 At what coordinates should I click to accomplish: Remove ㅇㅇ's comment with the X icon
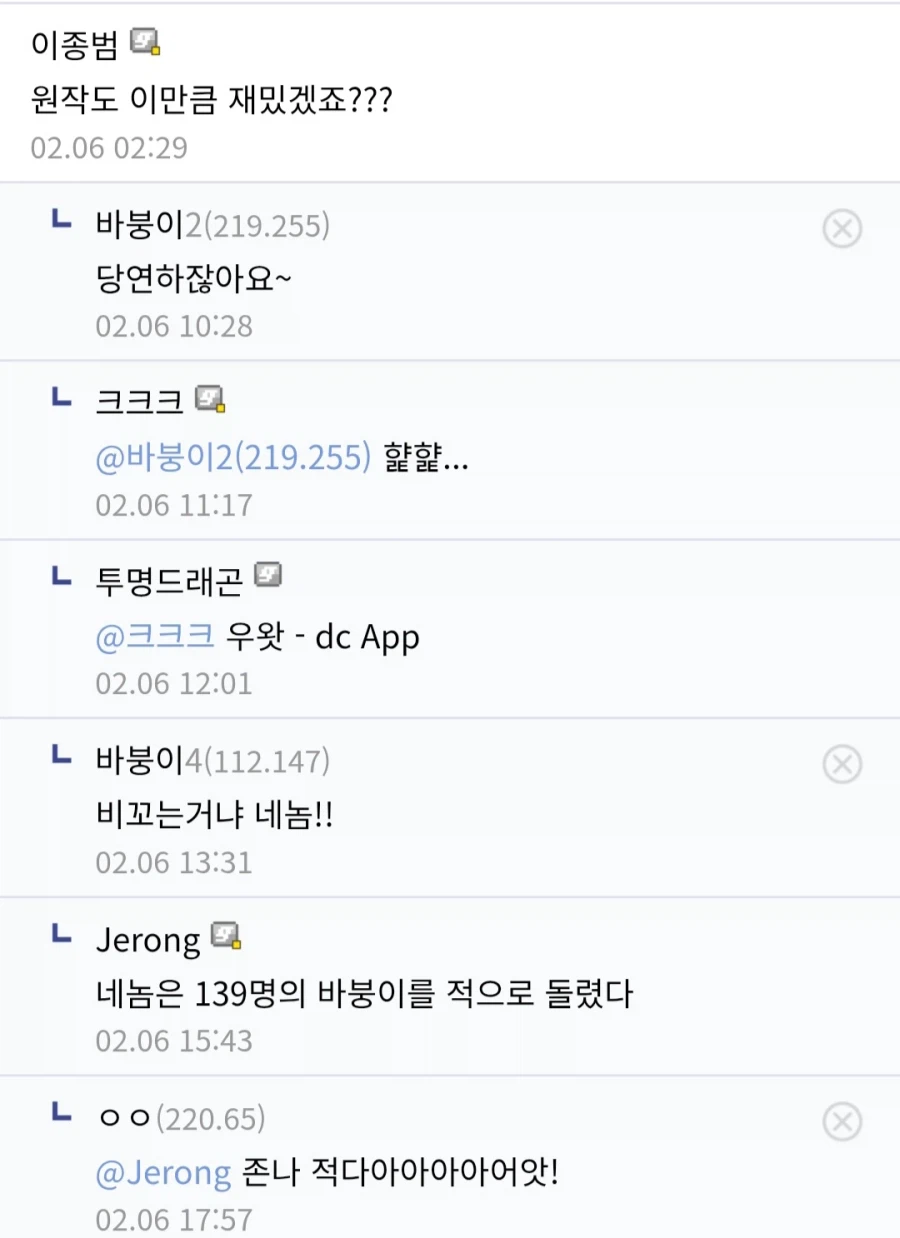click(842, 1119)
